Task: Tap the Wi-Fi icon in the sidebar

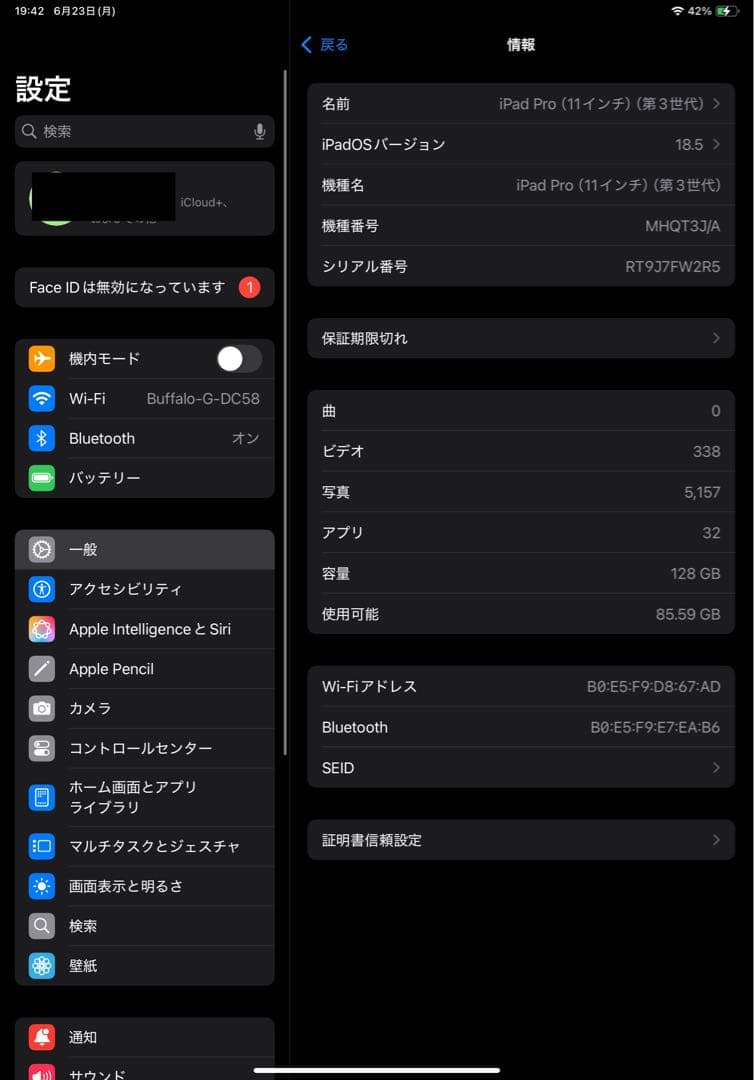Action: [41, 398]
